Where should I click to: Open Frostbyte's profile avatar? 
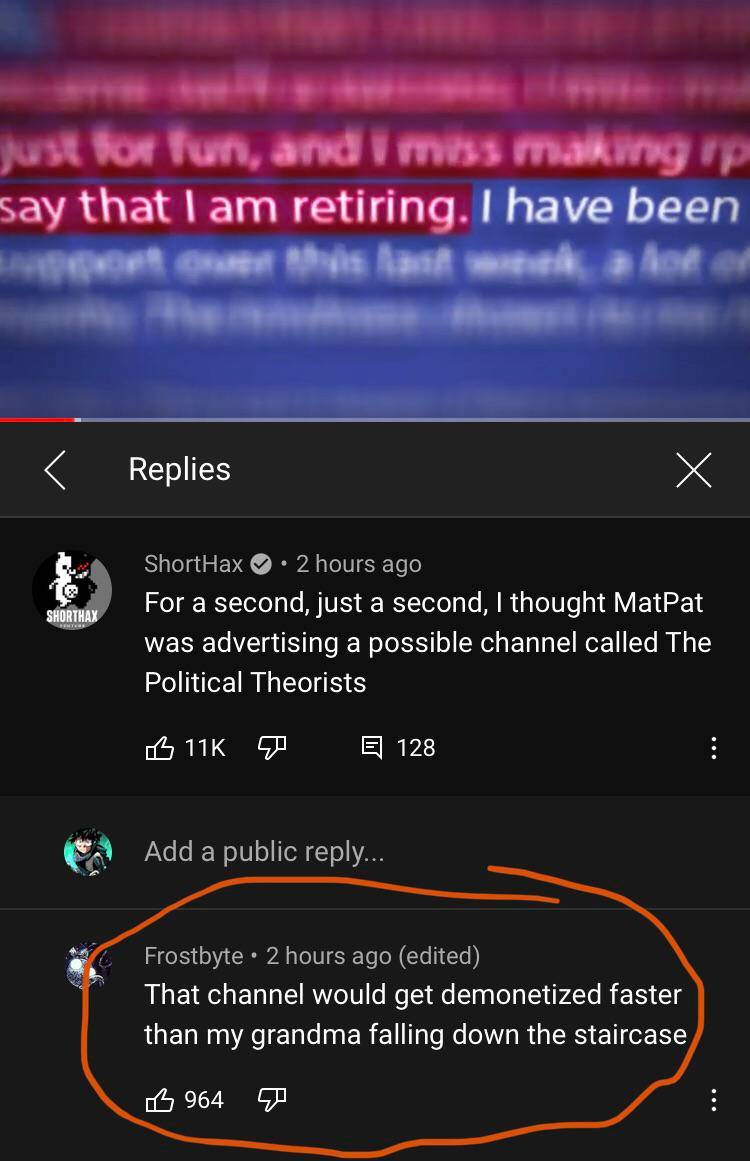(84, 965)
